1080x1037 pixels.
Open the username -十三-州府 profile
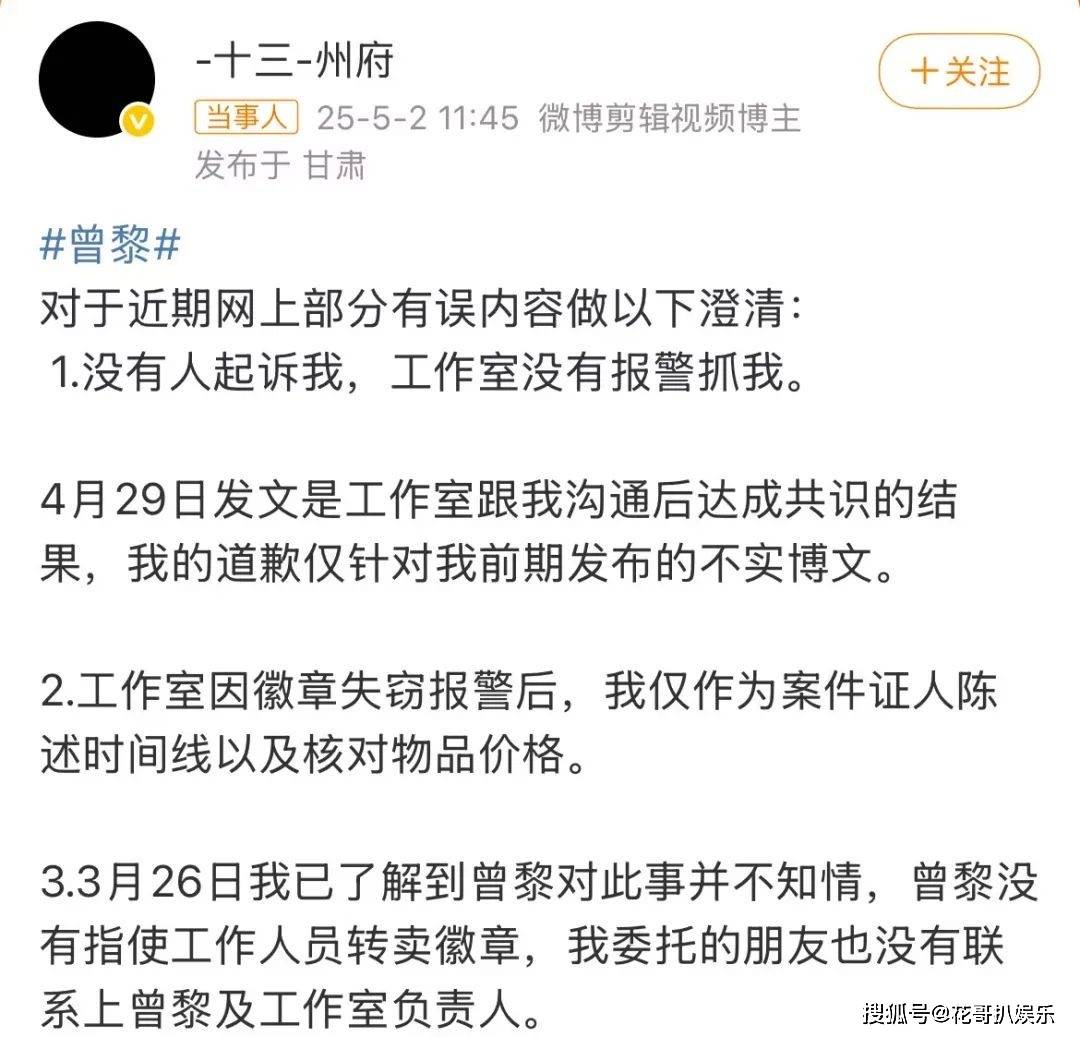[x=294, y=62]
